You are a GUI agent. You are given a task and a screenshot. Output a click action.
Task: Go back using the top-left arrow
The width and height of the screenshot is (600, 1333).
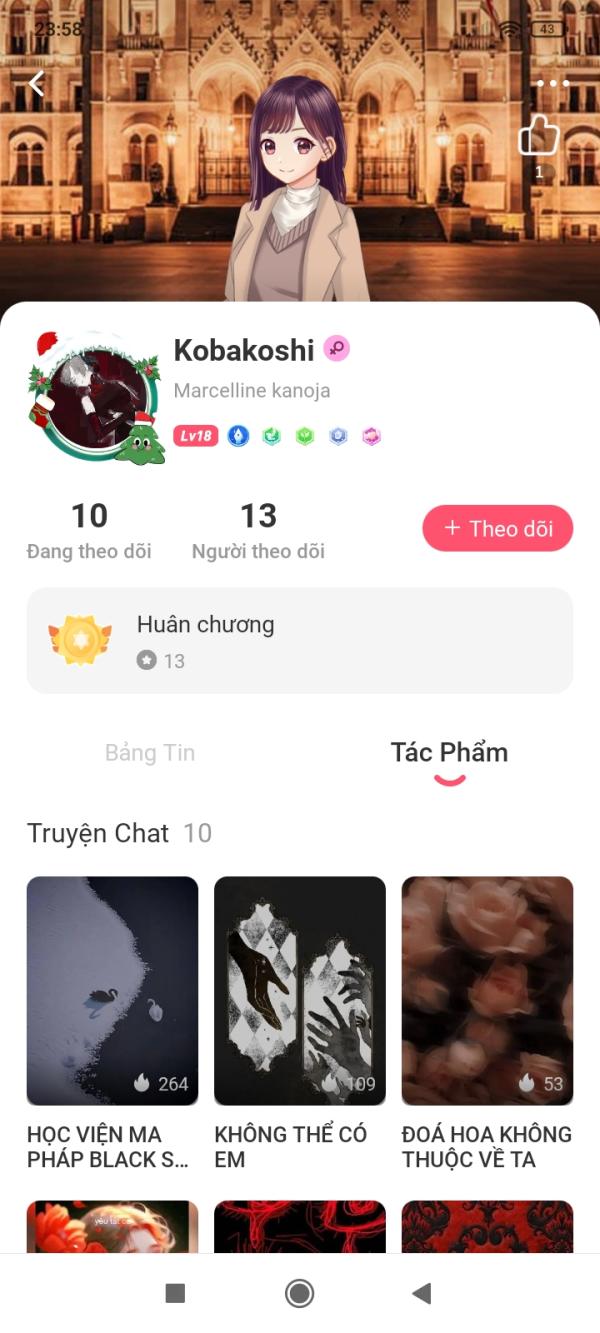point(37,84)
